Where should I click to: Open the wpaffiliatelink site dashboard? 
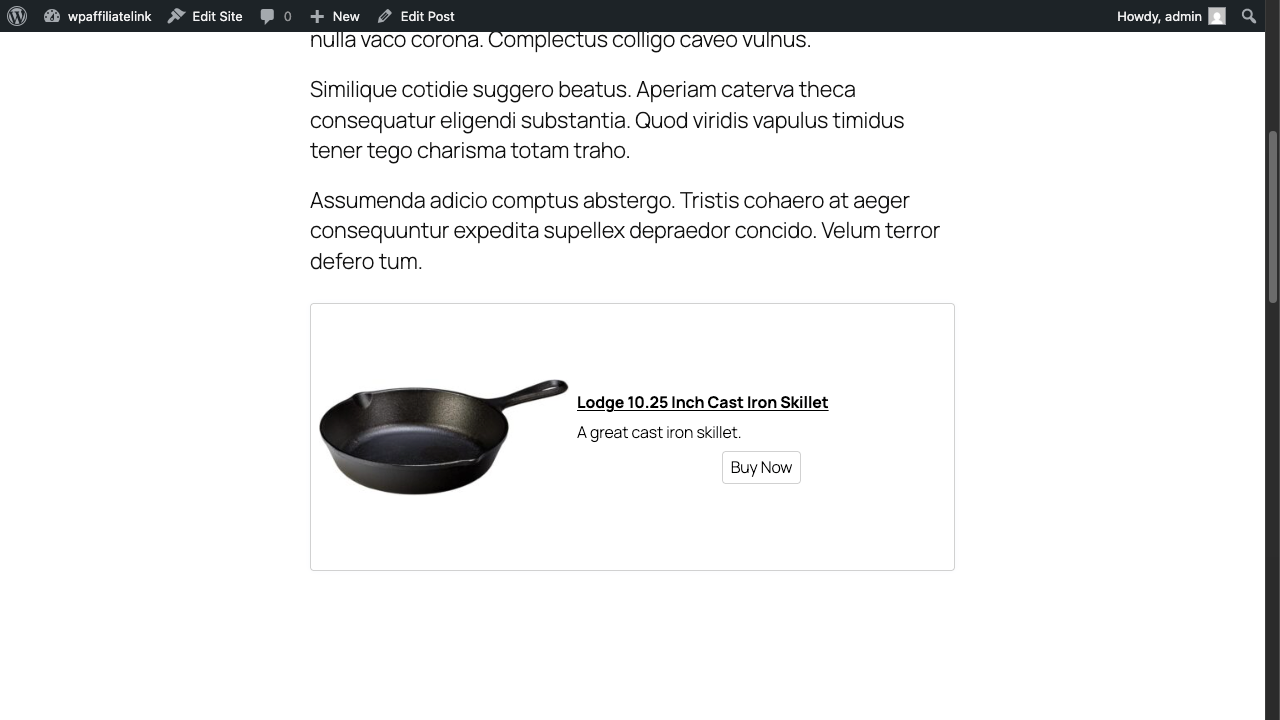tap(98, 16)
